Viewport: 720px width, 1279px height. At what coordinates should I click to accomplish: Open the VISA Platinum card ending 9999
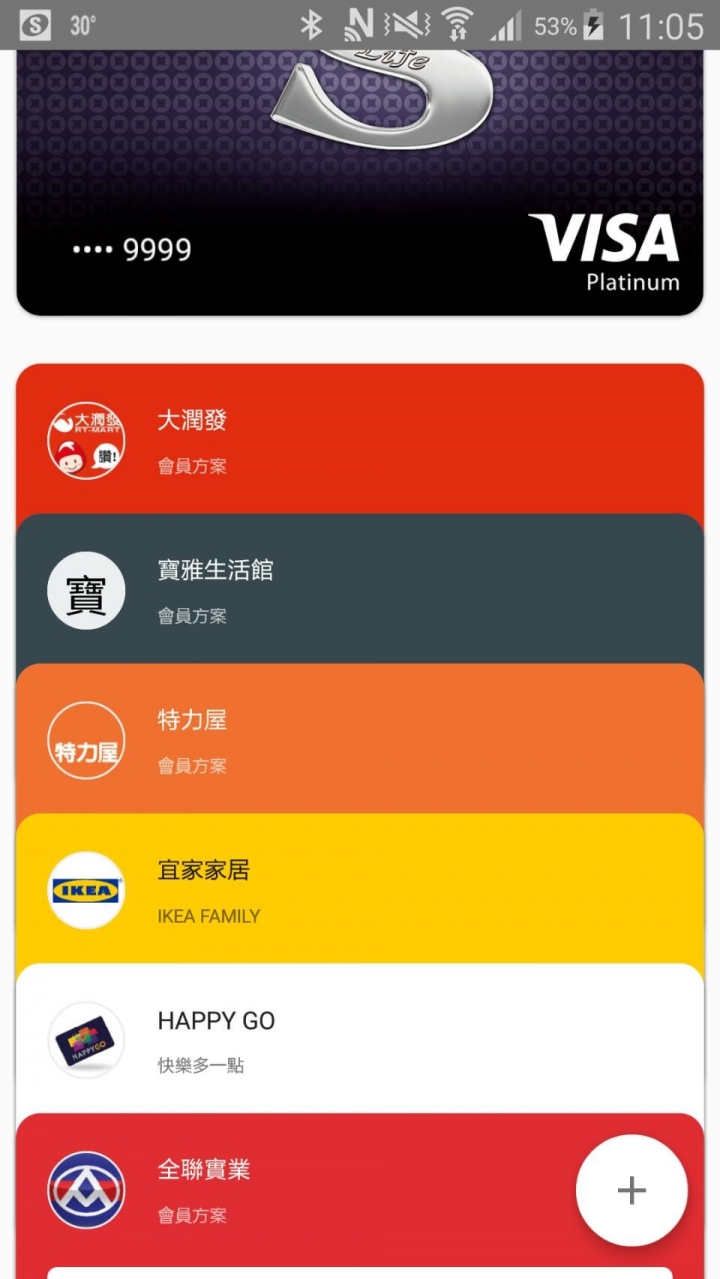click(360, 183)
